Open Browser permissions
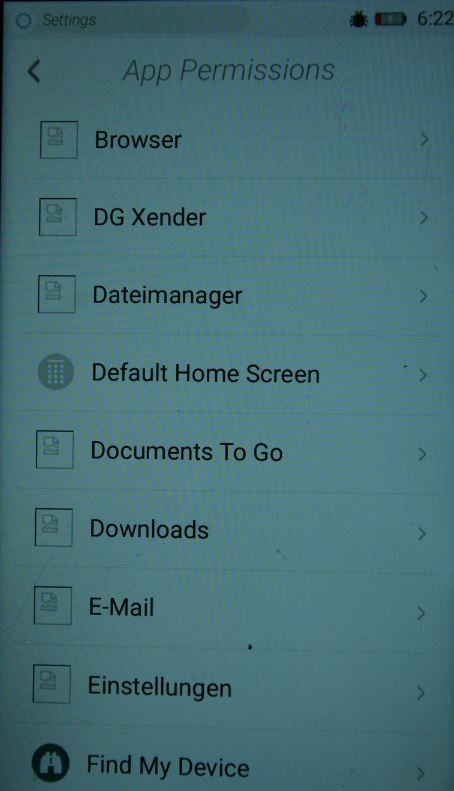 [230, 140]
